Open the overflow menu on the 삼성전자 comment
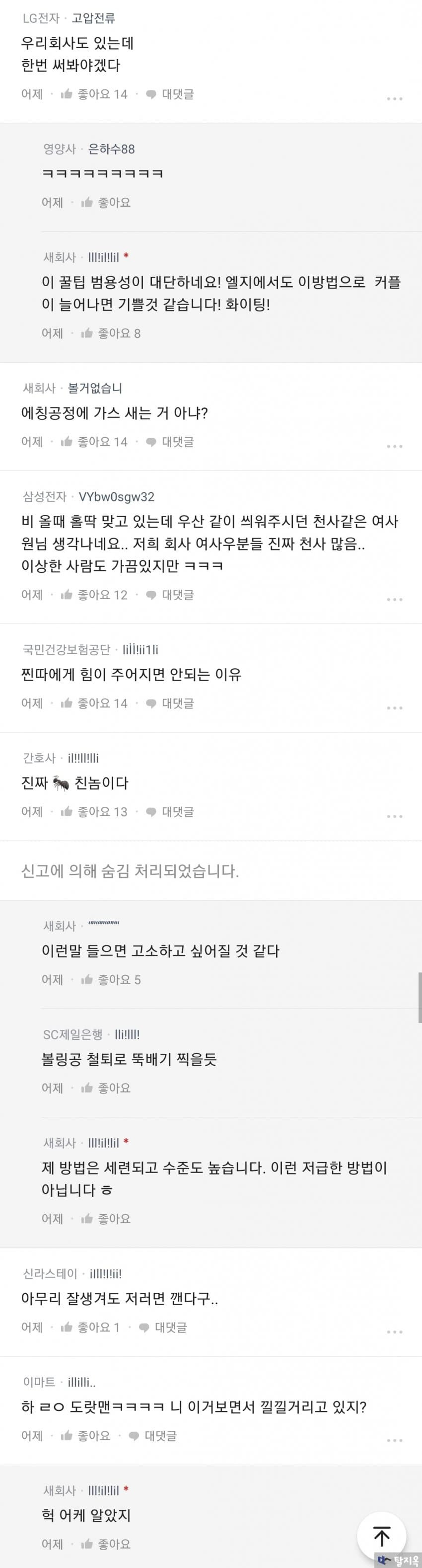Image resolution: width=422 pixels, height=1568 pixels. coord(394,600)
